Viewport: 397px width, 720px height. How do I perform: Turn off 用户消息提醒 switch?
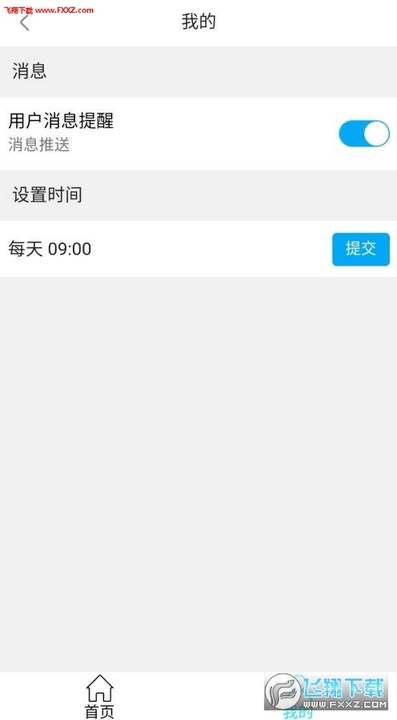364,134
